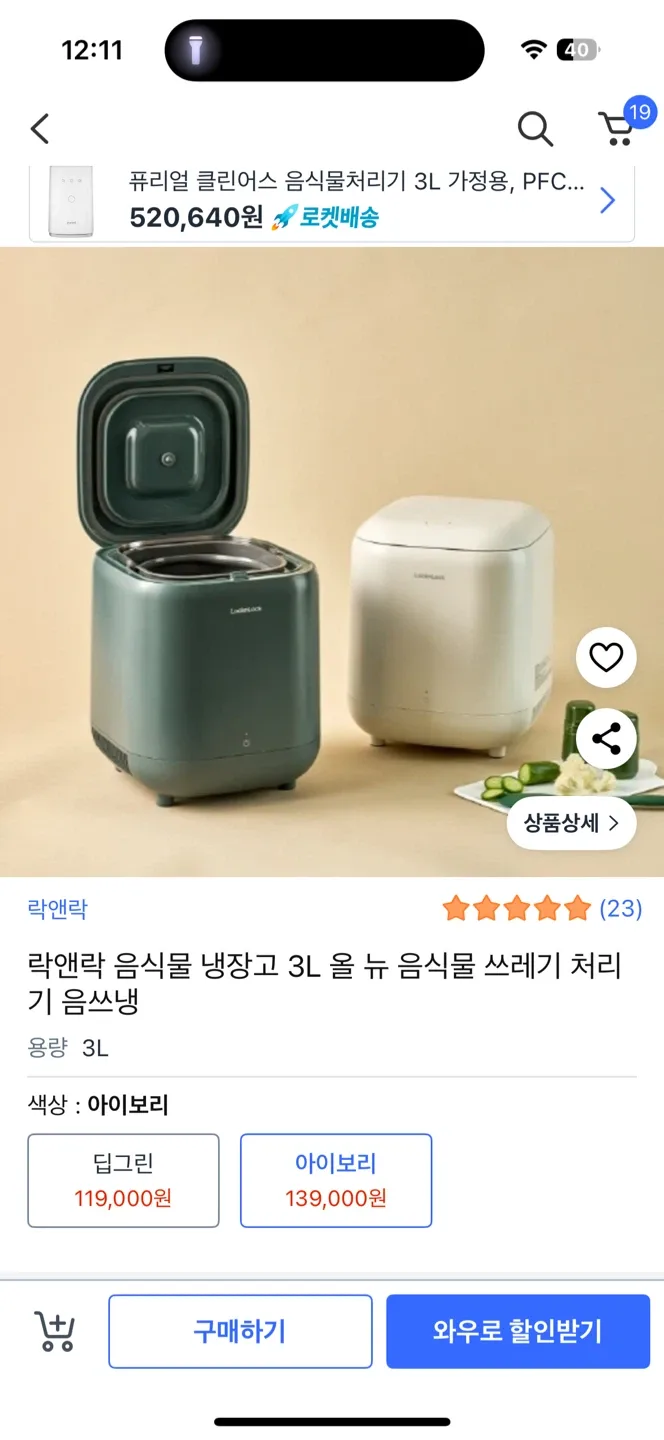Open the 락앤락 brand link
The width and height of the screenshot is (664, 1440).
tap(58, 909)
